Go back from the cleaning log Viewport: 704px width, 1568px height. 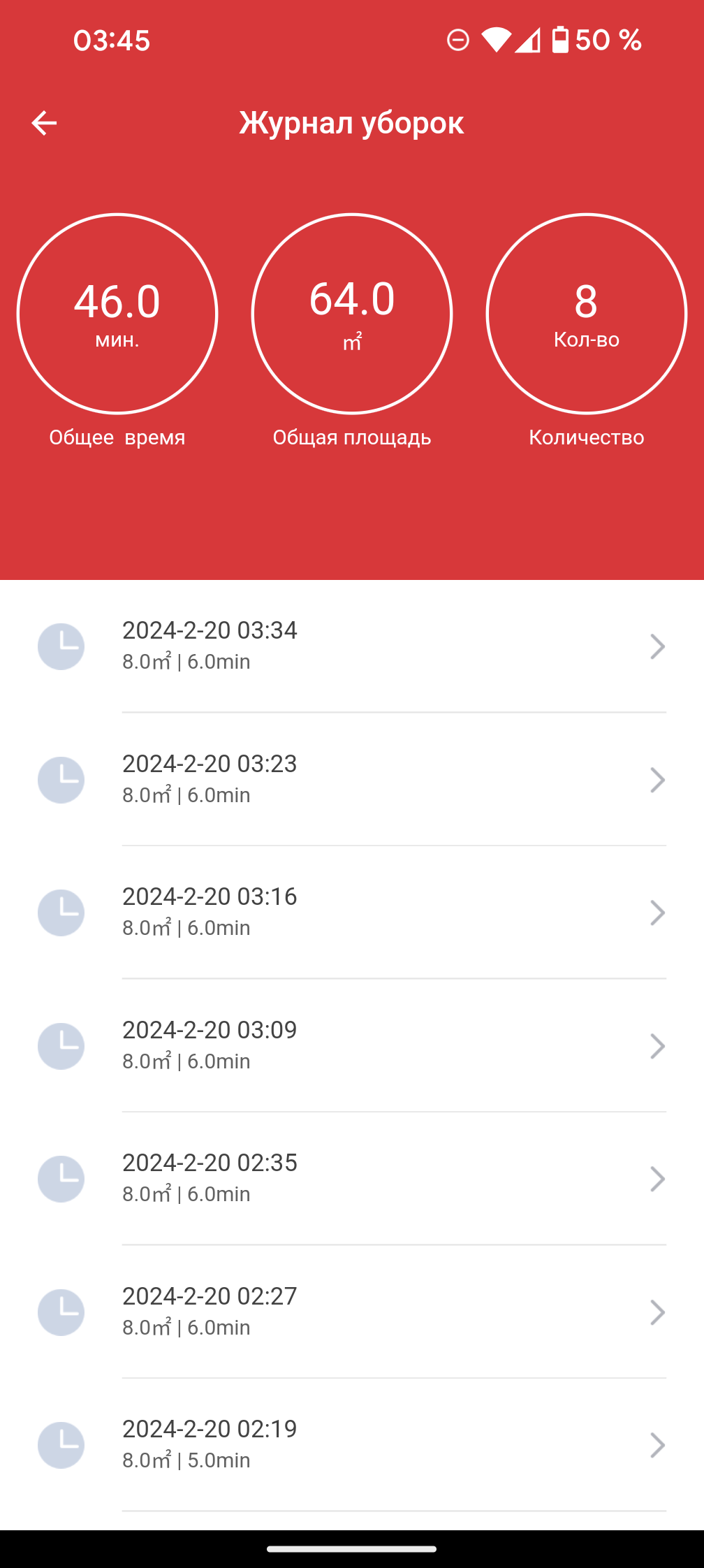(44, 123)
